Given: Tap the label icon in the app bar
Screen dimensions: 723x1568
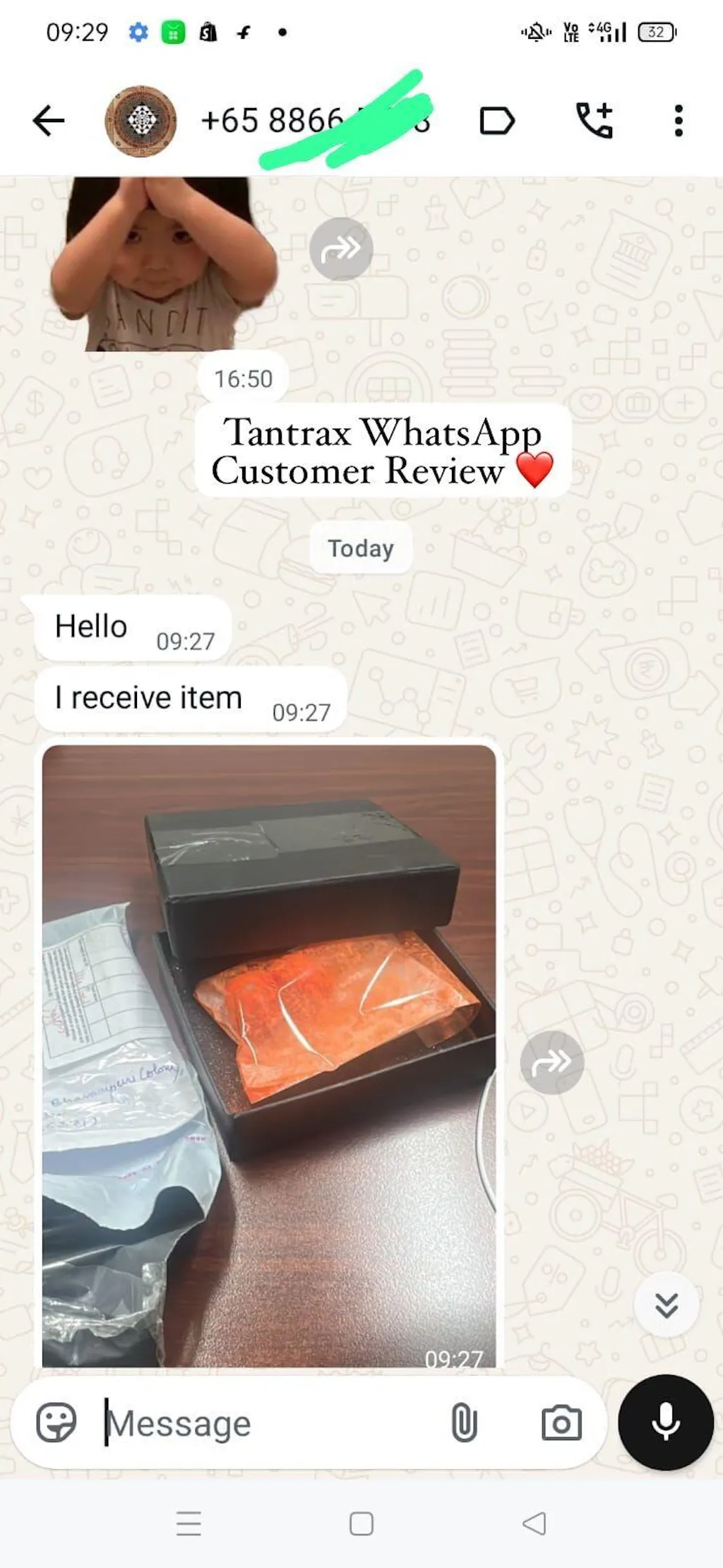Looking at the screenshot, I should (496, 121).
